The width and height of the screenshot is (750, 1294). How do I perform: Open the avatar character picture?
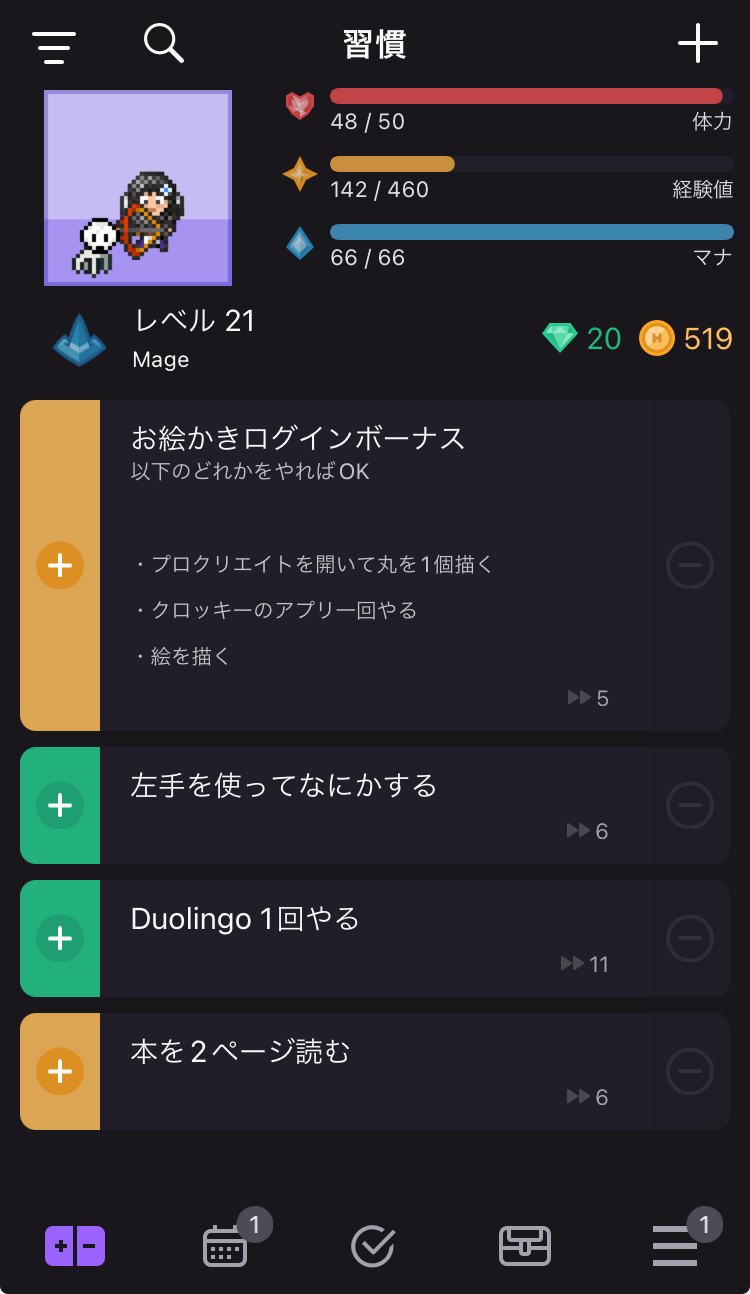coord(138,188)
